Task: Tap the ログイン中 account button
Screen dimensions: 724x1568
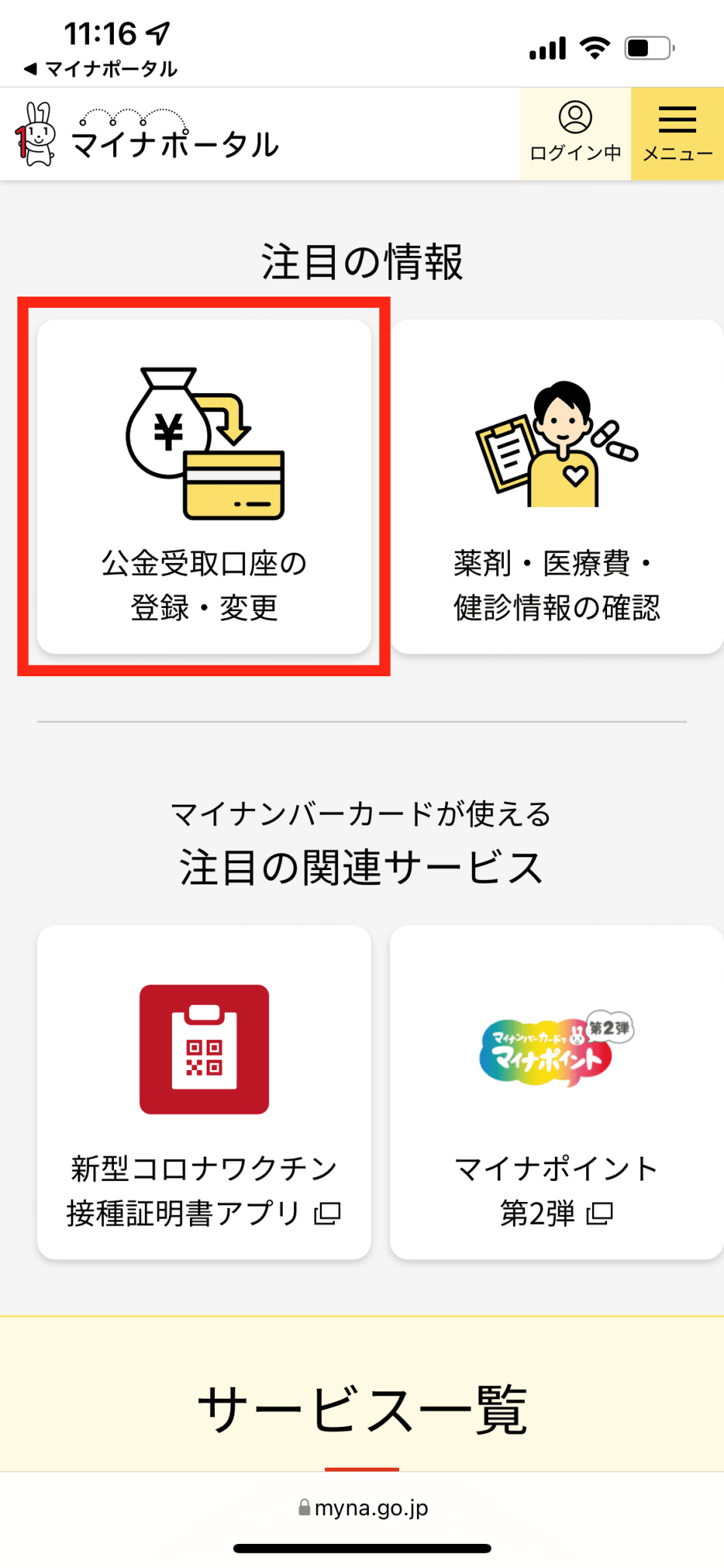Action: click(575, 134)
